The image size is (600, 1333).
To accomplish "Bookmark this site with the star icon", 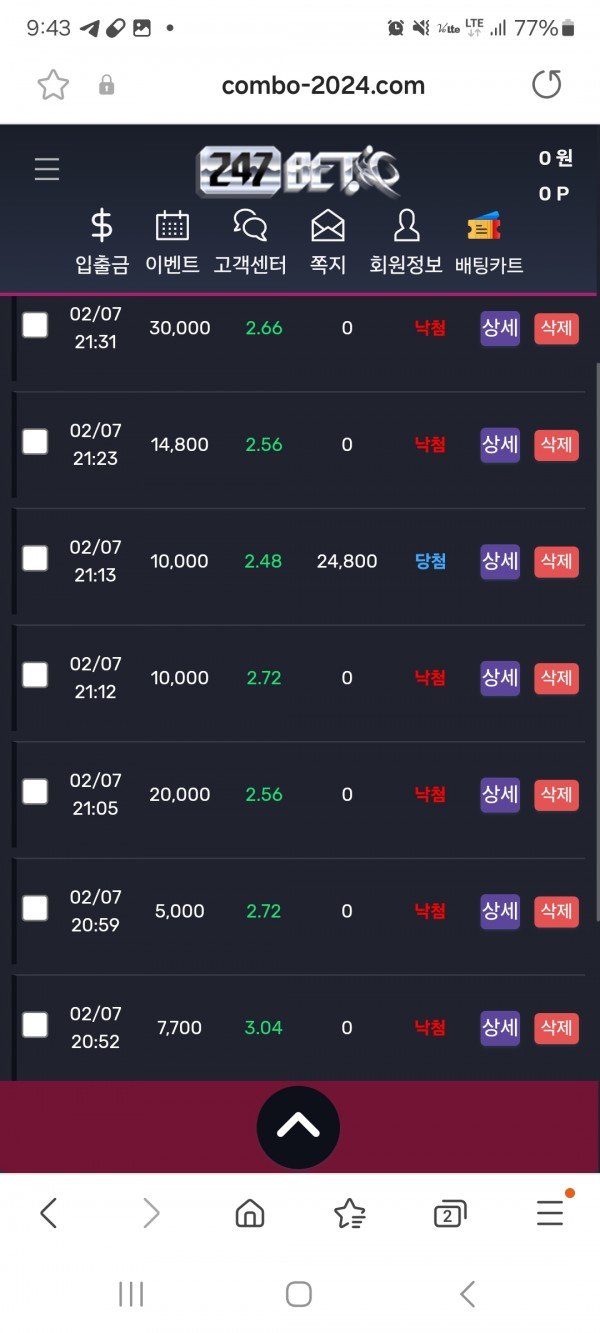I will [x=53, y=85].
